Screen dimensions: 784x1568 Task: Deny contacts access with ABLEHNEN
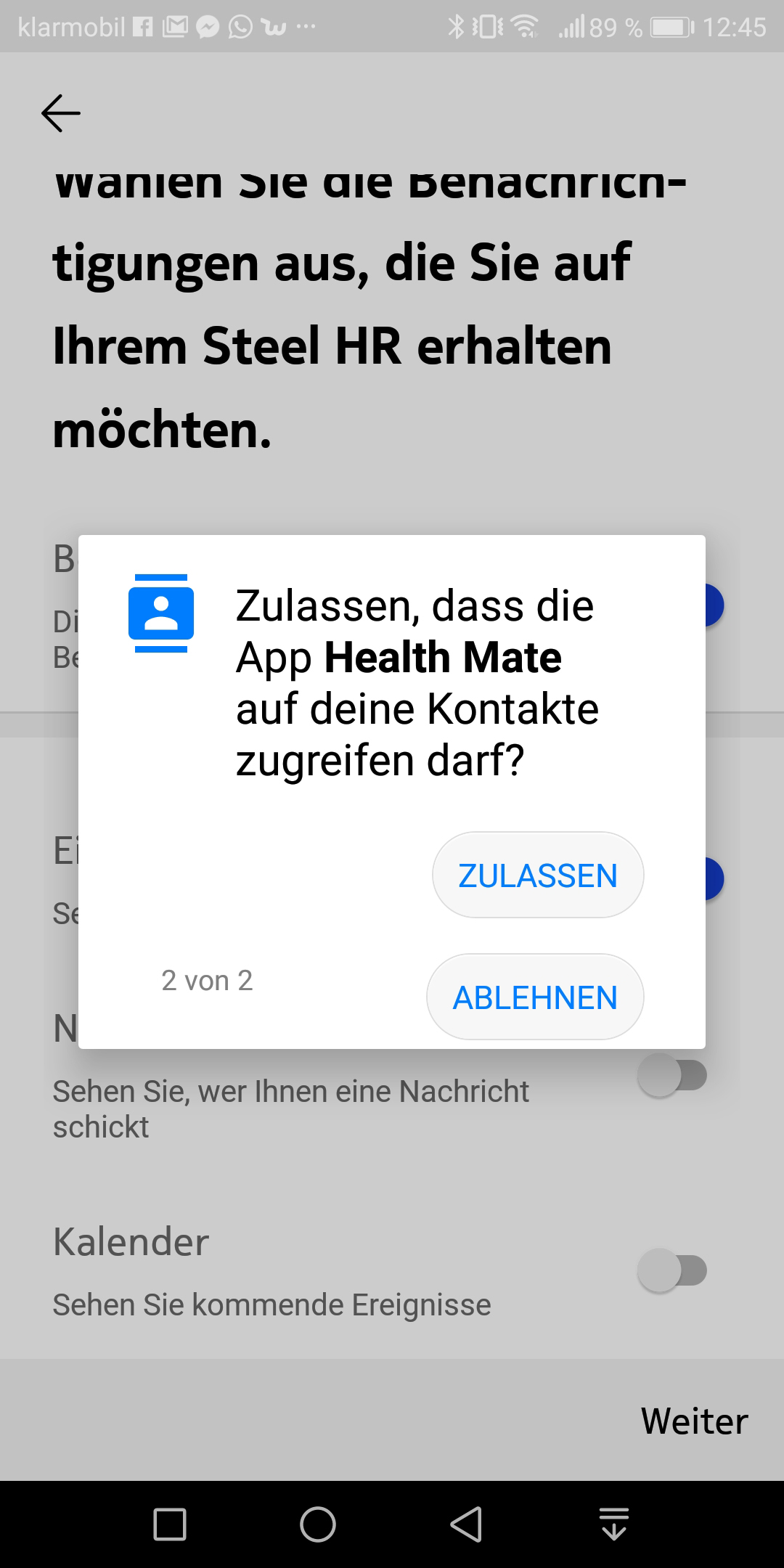click(x=535, y=997)
